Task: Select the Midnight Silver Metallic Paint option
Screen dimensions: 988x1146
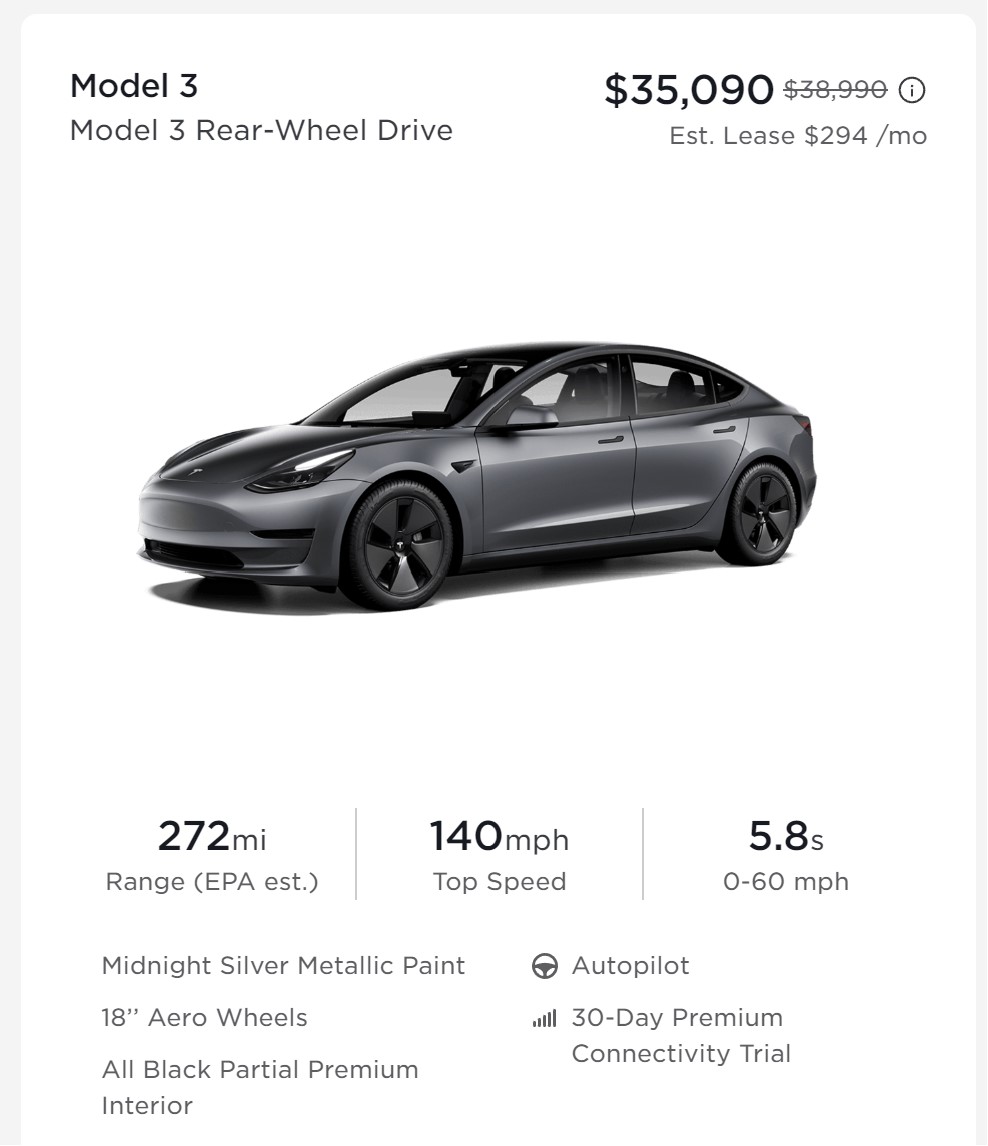Action: click(283, 966)
